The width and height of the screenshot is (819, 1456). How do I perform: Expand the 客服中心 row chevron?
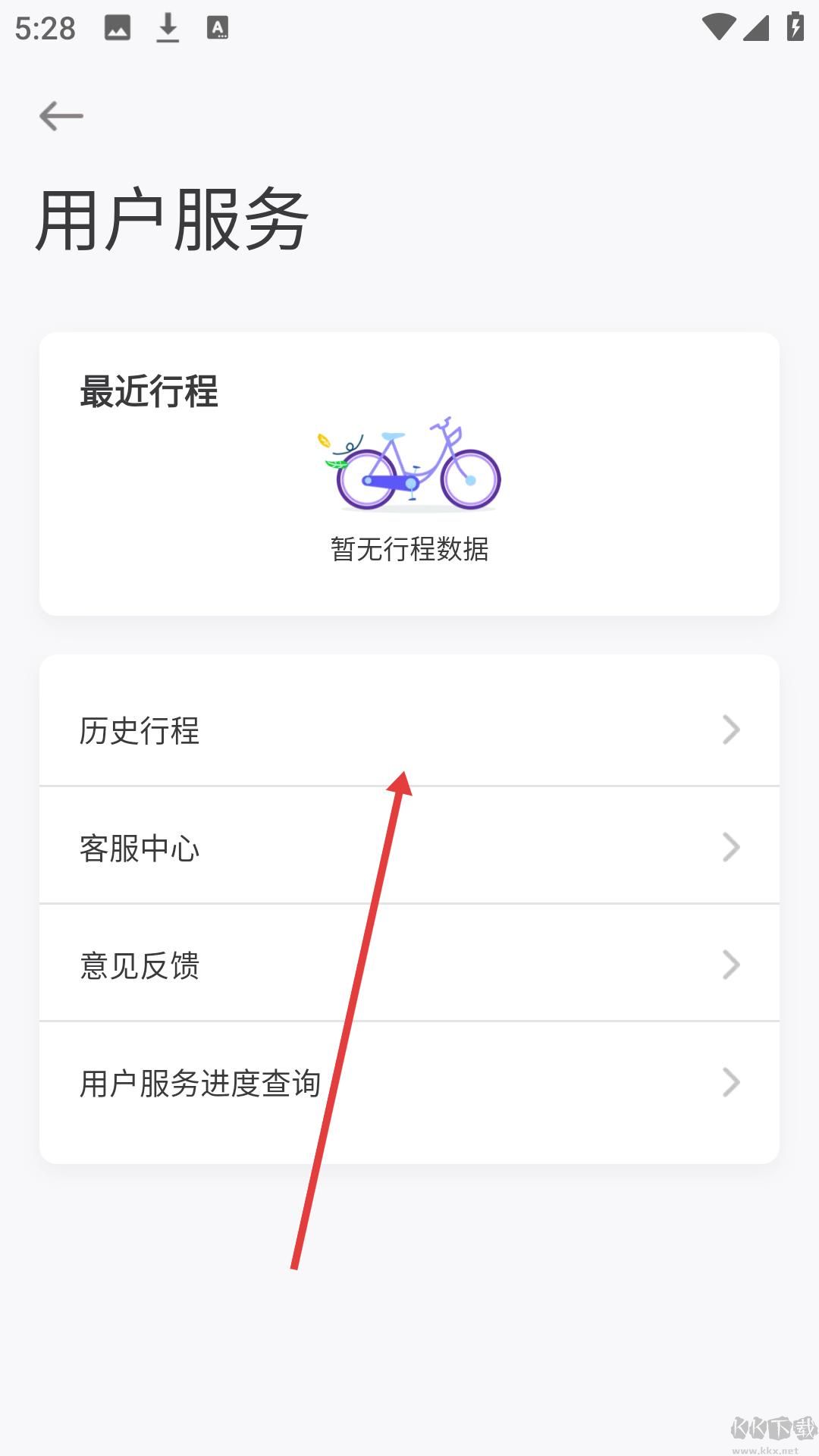730,848
